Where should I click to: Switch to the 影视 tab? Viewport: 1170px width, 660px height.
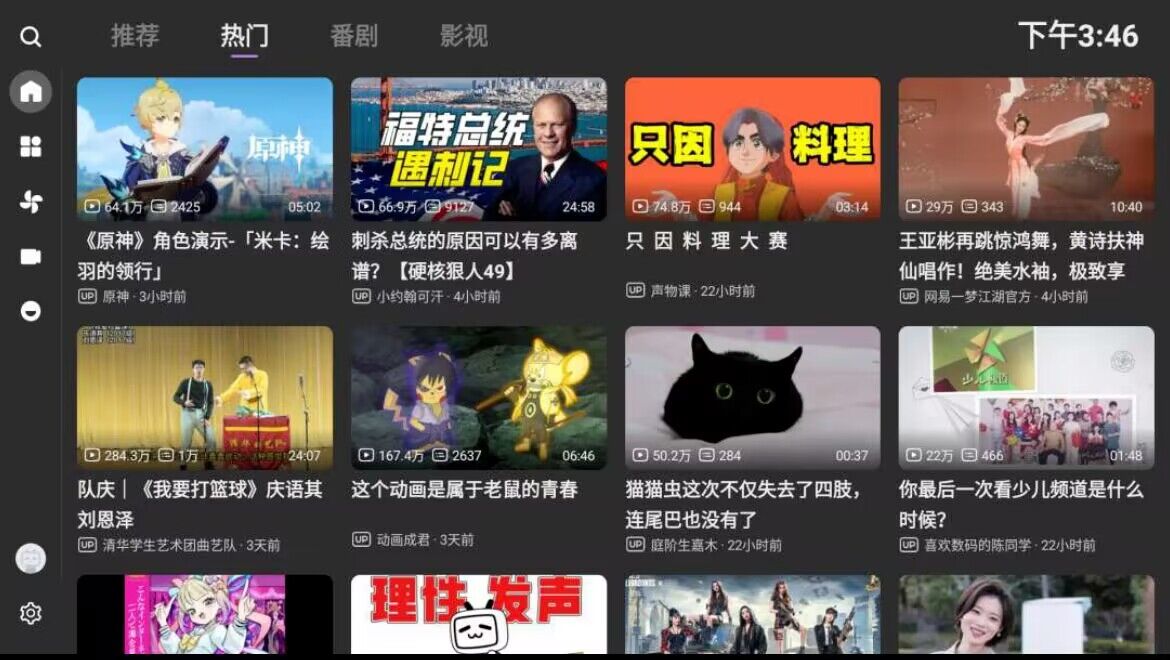(x=464, y=37)
